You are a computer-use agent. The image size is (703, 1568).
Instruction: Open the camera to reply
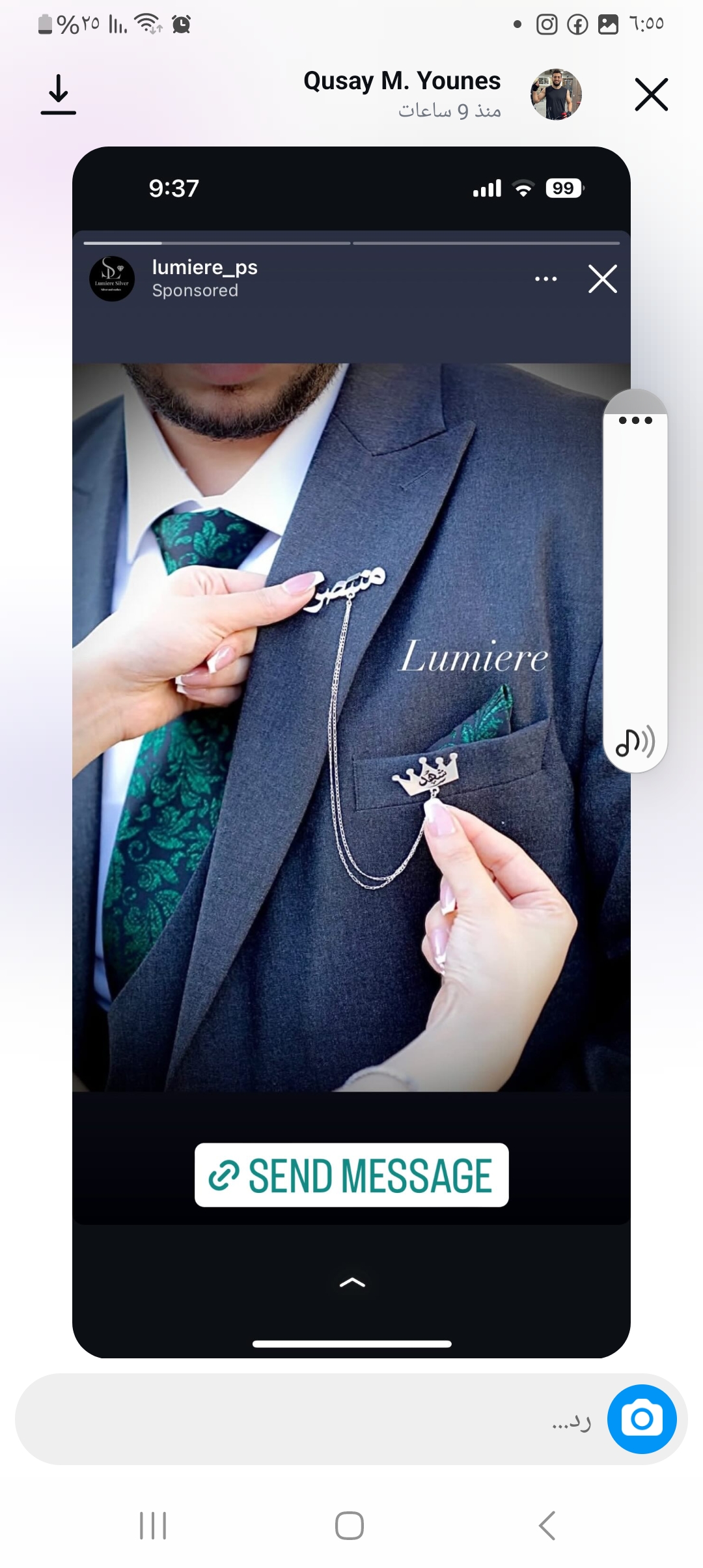pyautogui.click(x=641, y=1420)
